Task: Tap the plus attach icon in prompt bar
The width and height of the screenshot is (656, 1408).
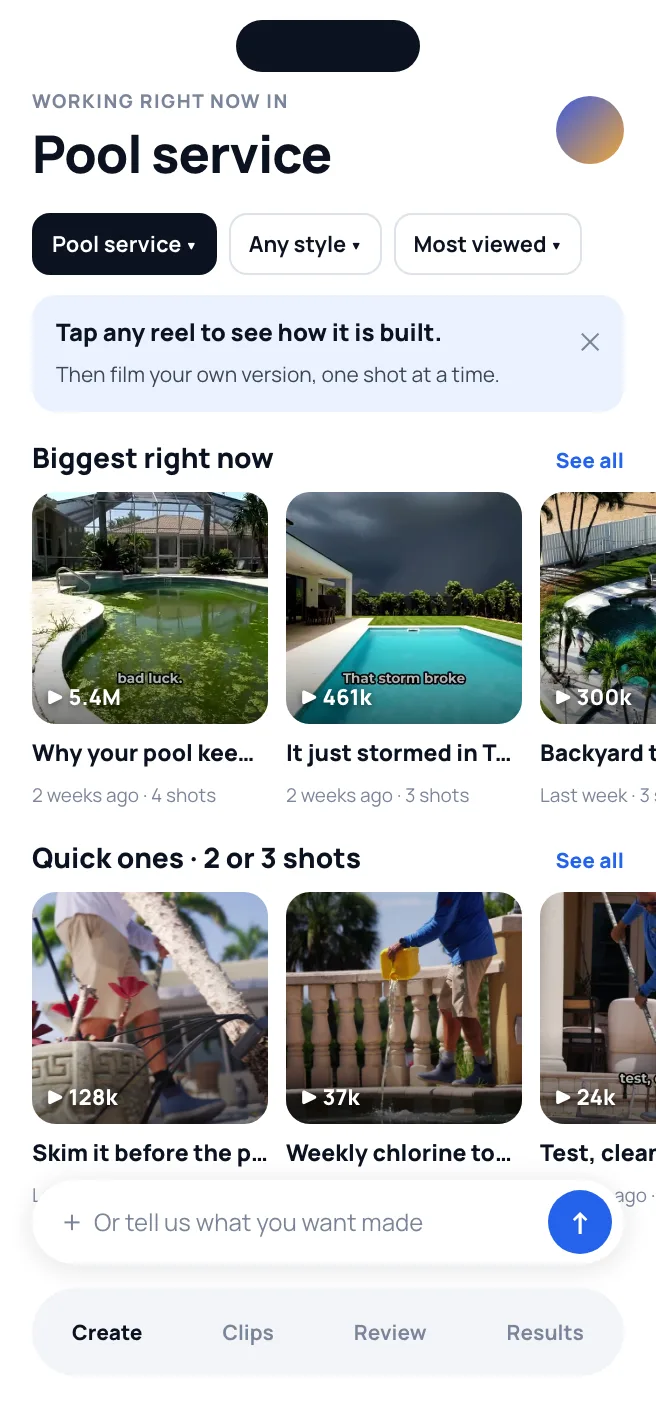Action: tap(71, 1223)
